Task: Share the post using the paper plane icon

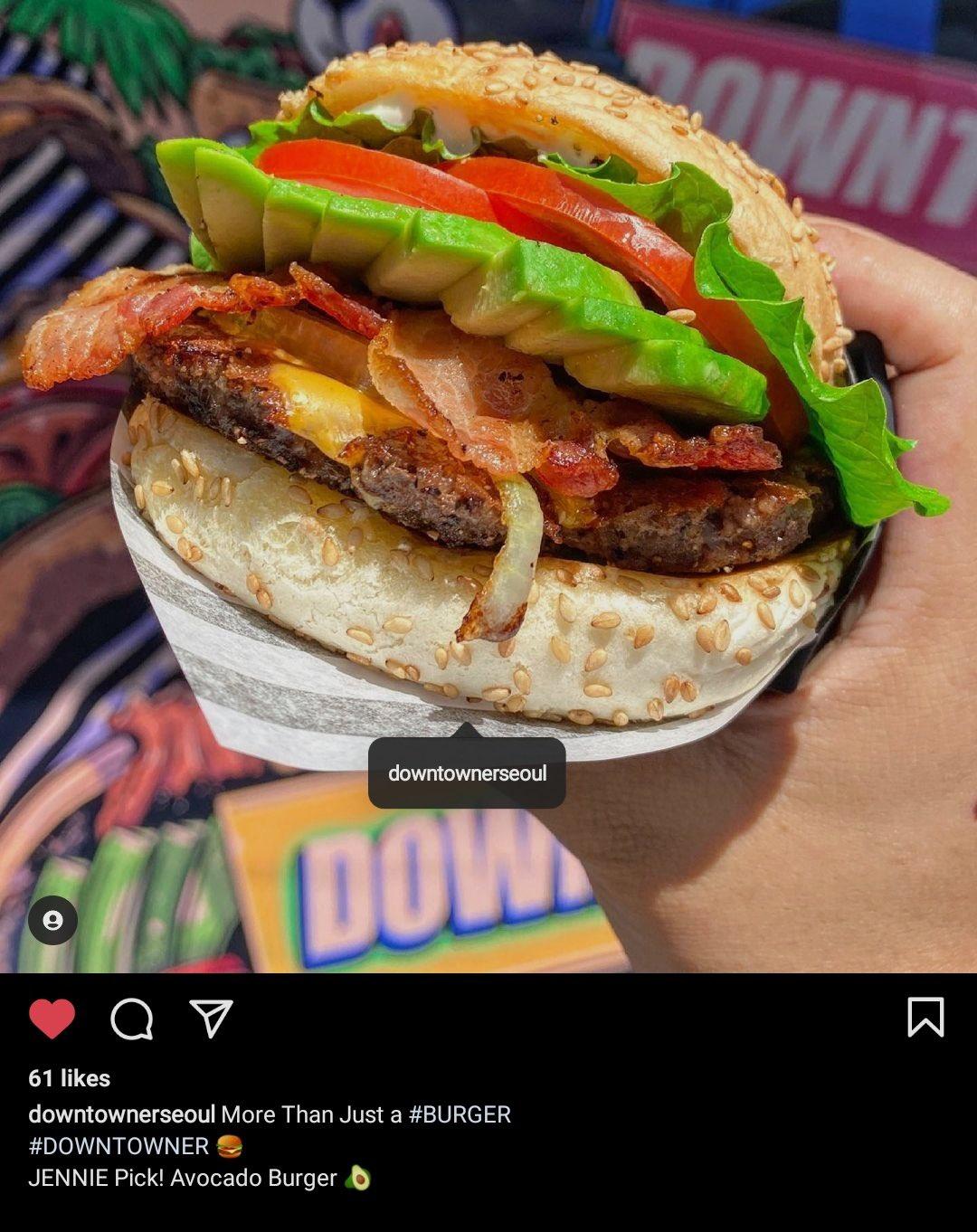Action: [x=210, y=1020]
